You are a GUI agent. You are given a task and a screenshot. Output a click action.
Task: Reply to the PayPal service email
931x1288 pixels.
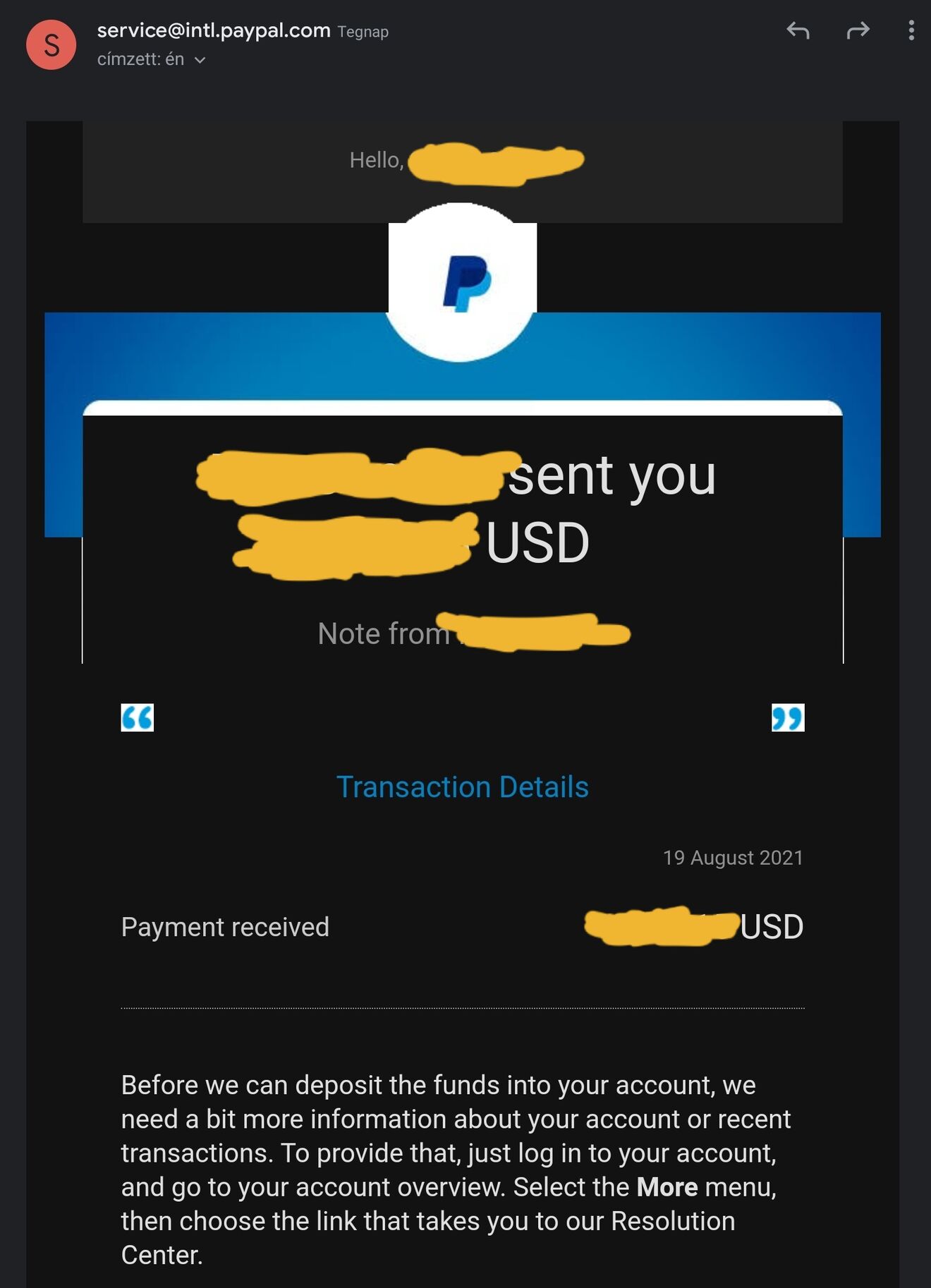798,31
